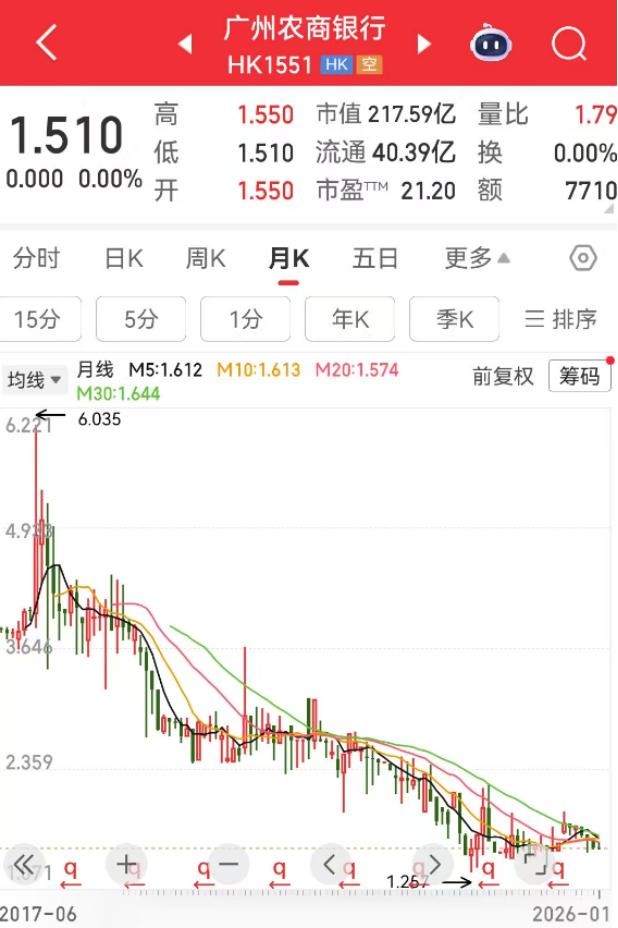Choose the 15分 period

[37, 320]
